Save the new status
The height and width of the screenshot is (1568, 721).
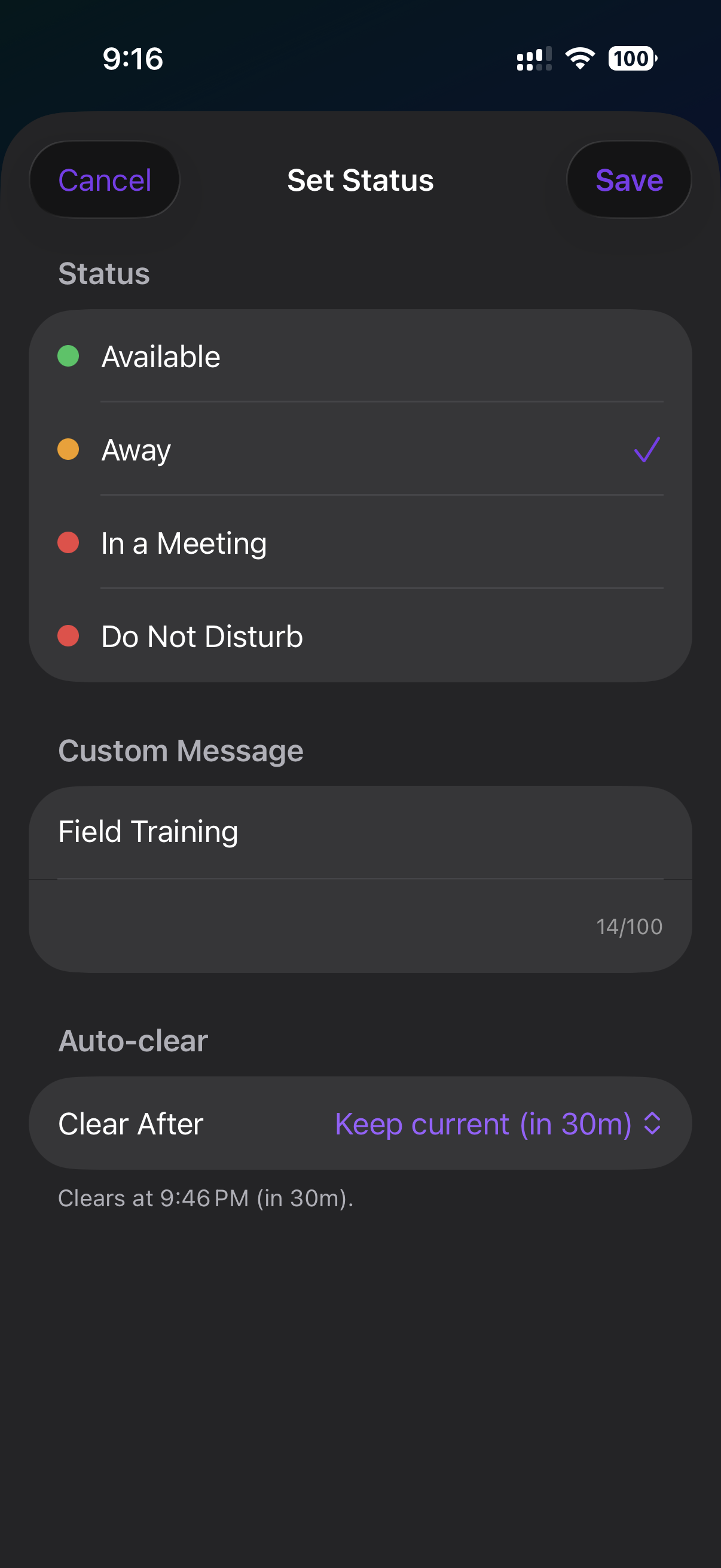tap(629, 179)
